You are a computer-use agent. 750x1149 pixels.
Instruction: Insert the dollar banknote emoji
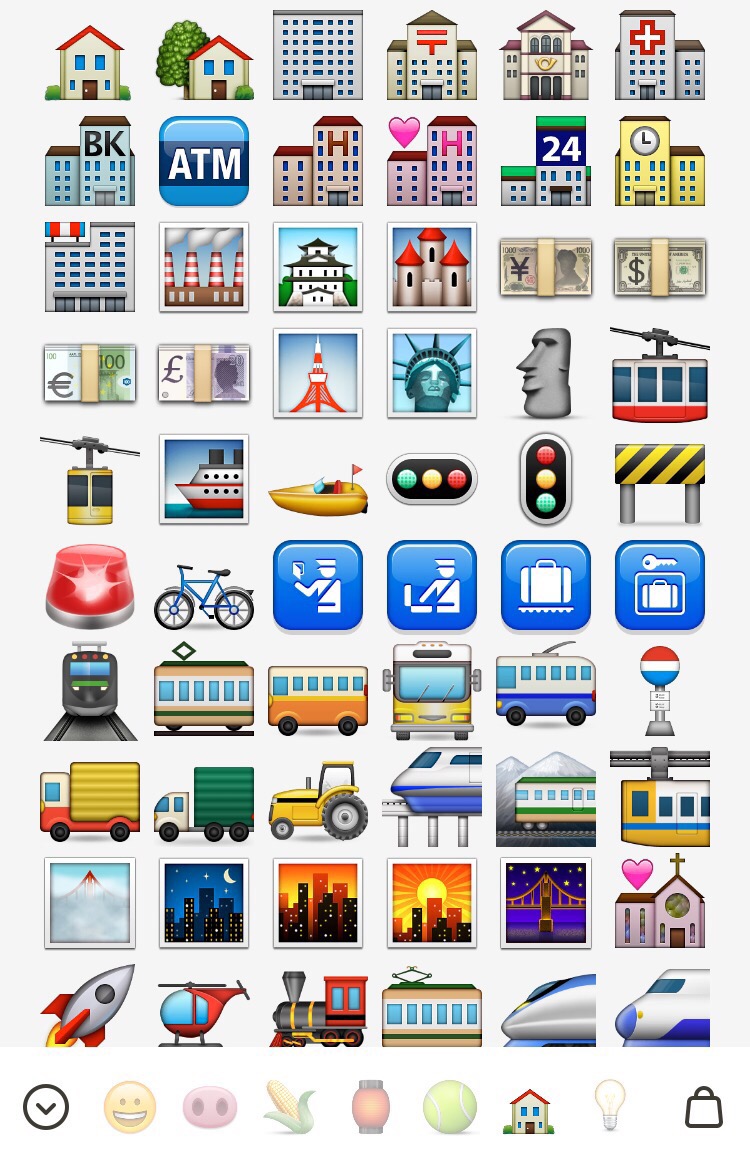[x=660, y=267]
